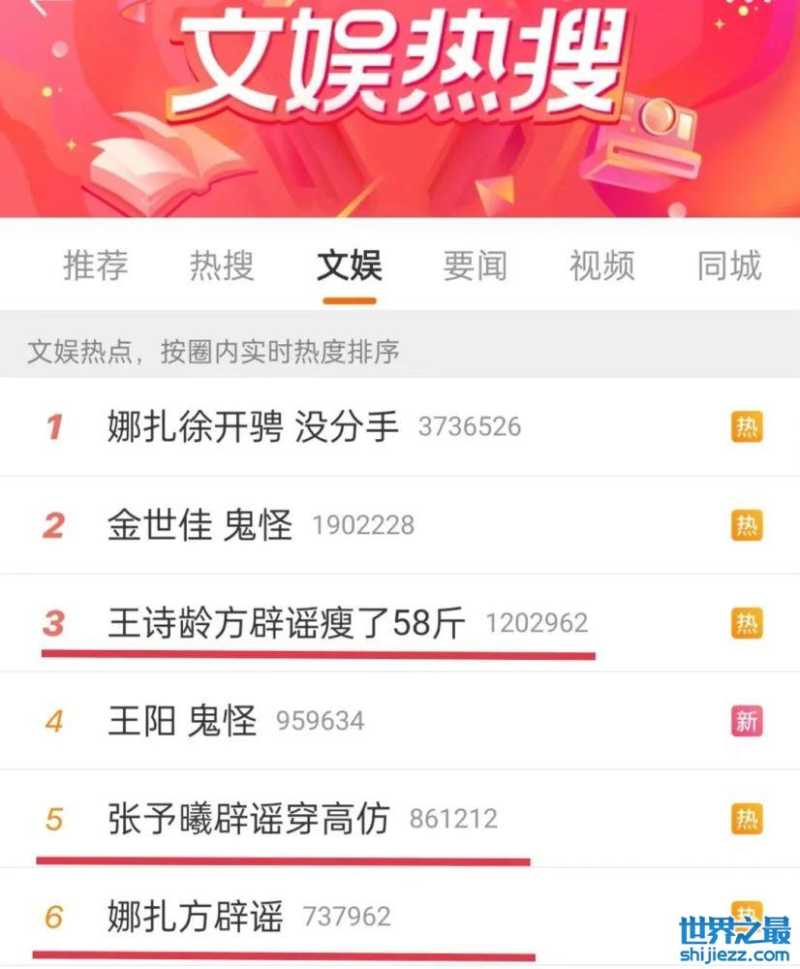800x969 pixels.
Task: View topic 王诗龄方辟谣瘦了58斤
Action: tap(286, 623)
